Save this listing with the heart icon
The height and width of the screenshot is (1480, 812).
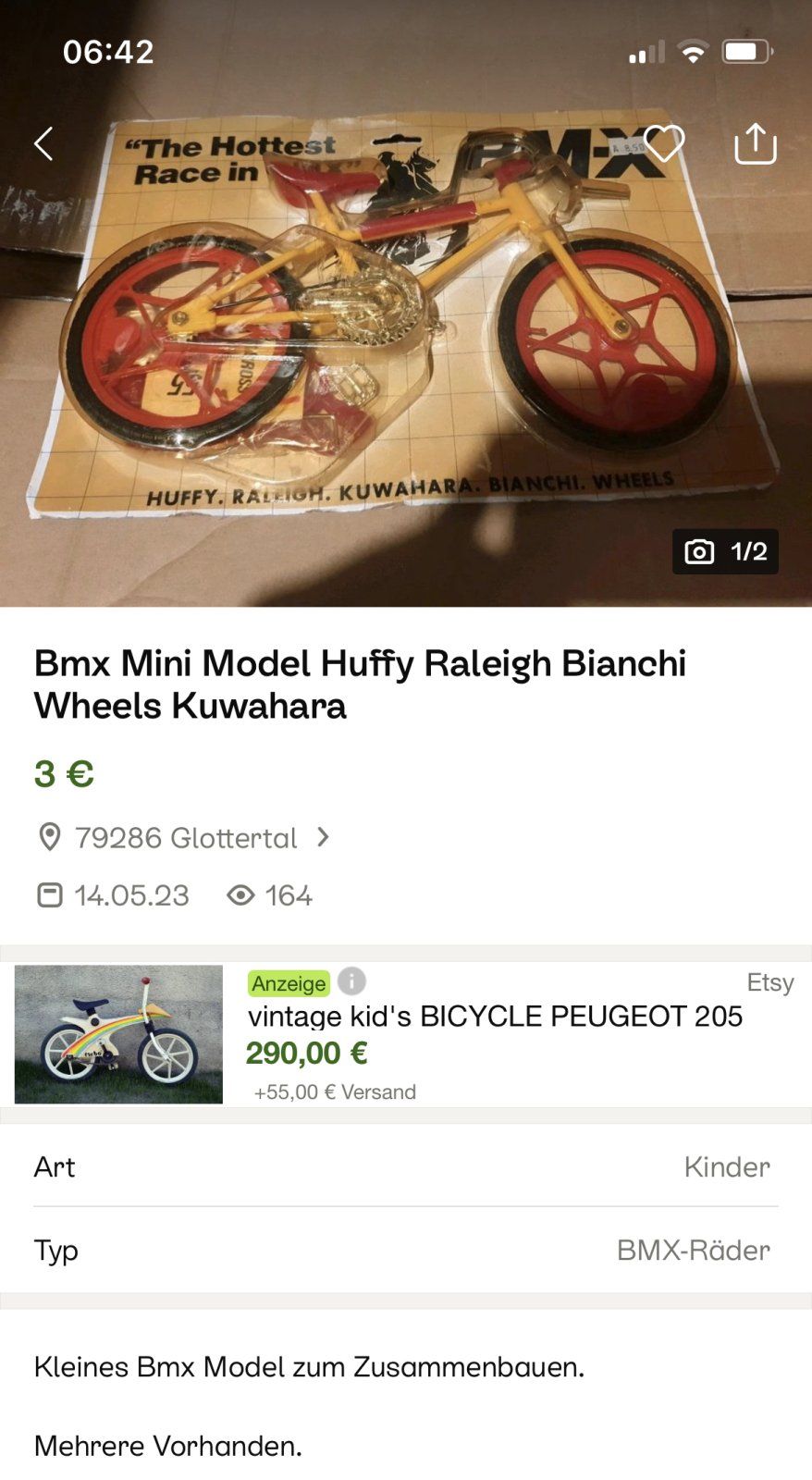pos(663,143)
